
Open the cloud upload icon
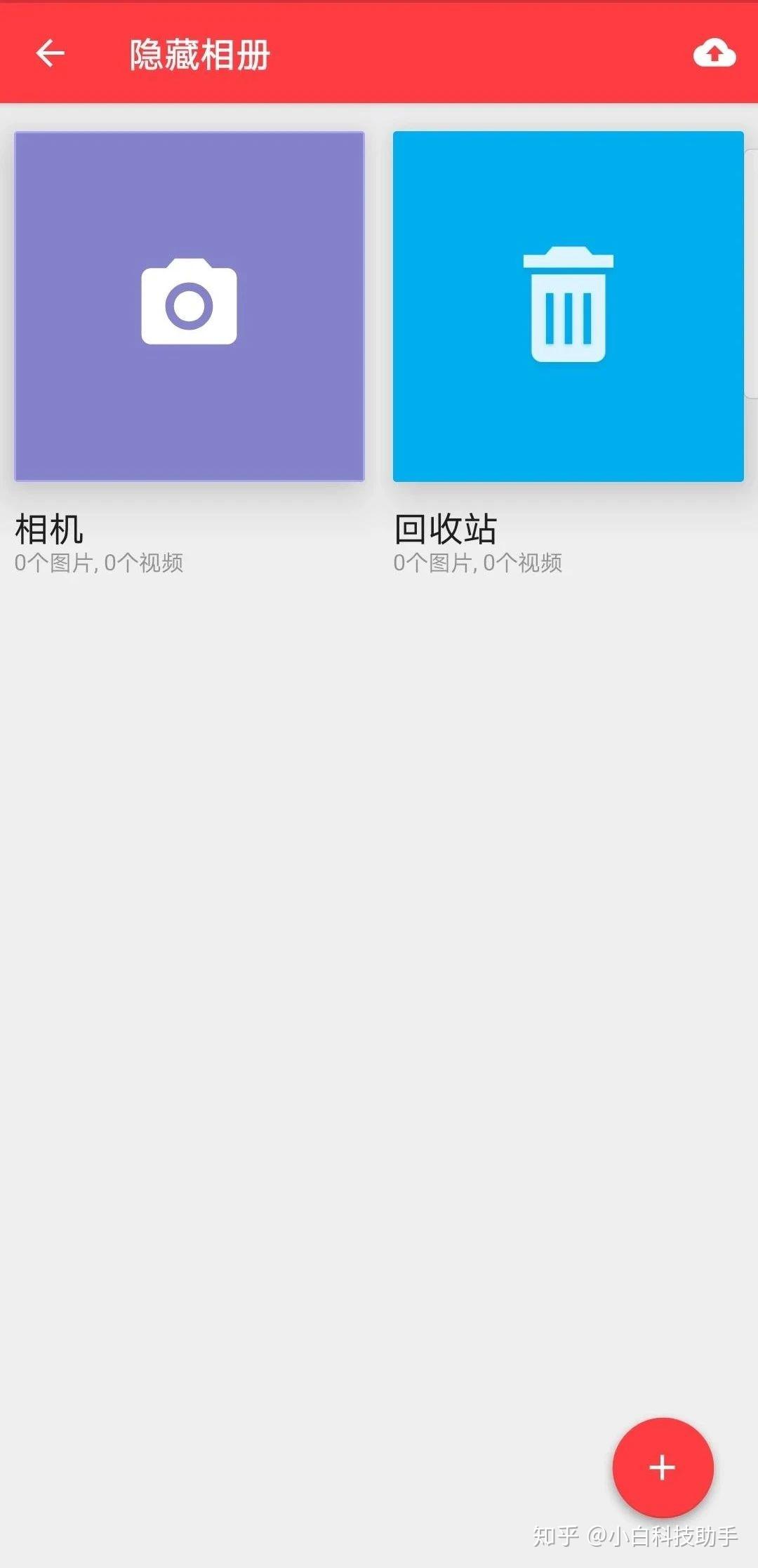pyautogui.click(x=714, y=53)
